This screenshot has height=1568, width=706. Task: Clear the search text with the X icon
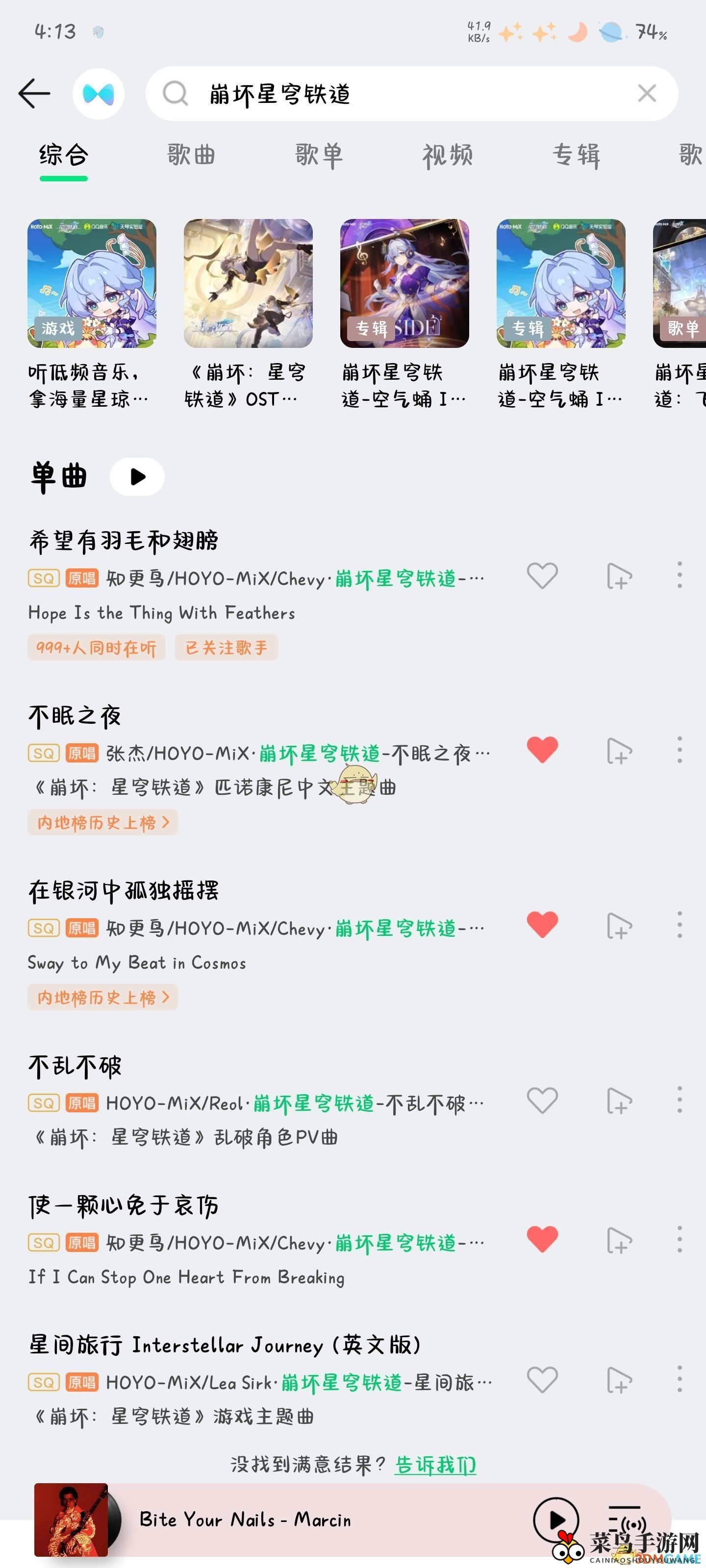coord(647,93)
